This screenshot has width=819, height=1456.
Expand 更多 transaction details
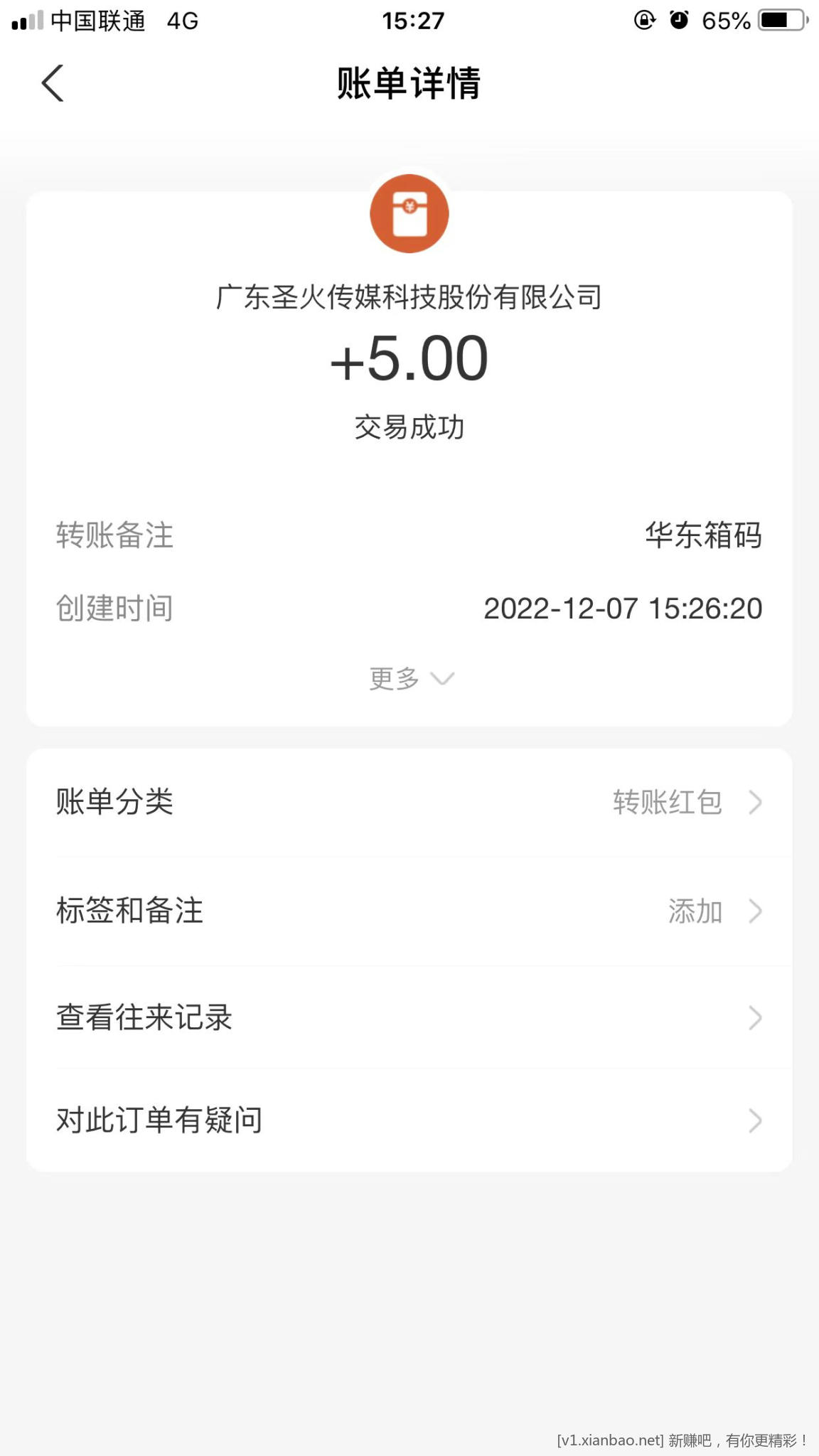click(411, 679)
